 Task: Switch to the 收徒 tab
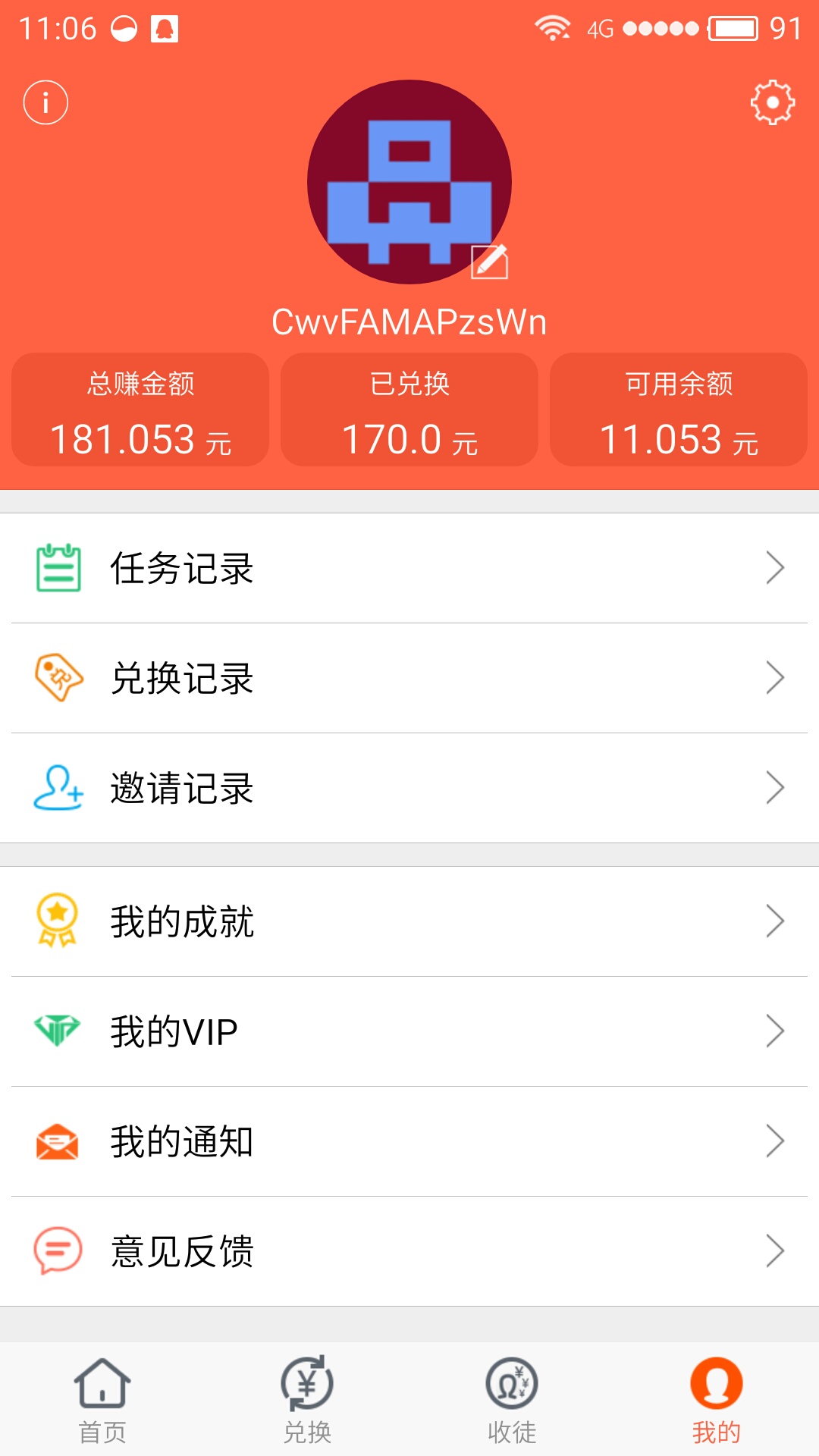(512, 1400)
